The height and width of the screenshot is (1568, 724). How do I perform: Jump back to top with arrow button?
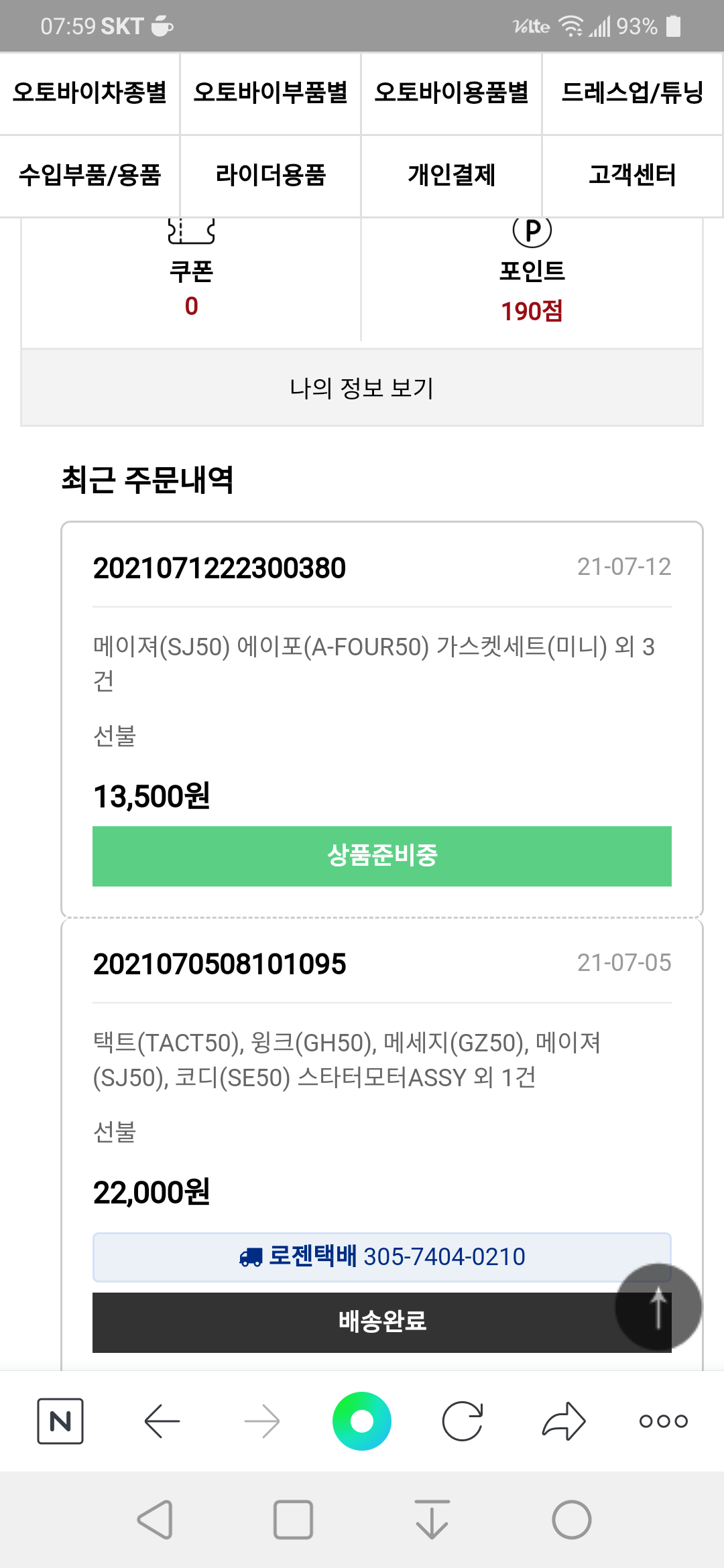658,1307
